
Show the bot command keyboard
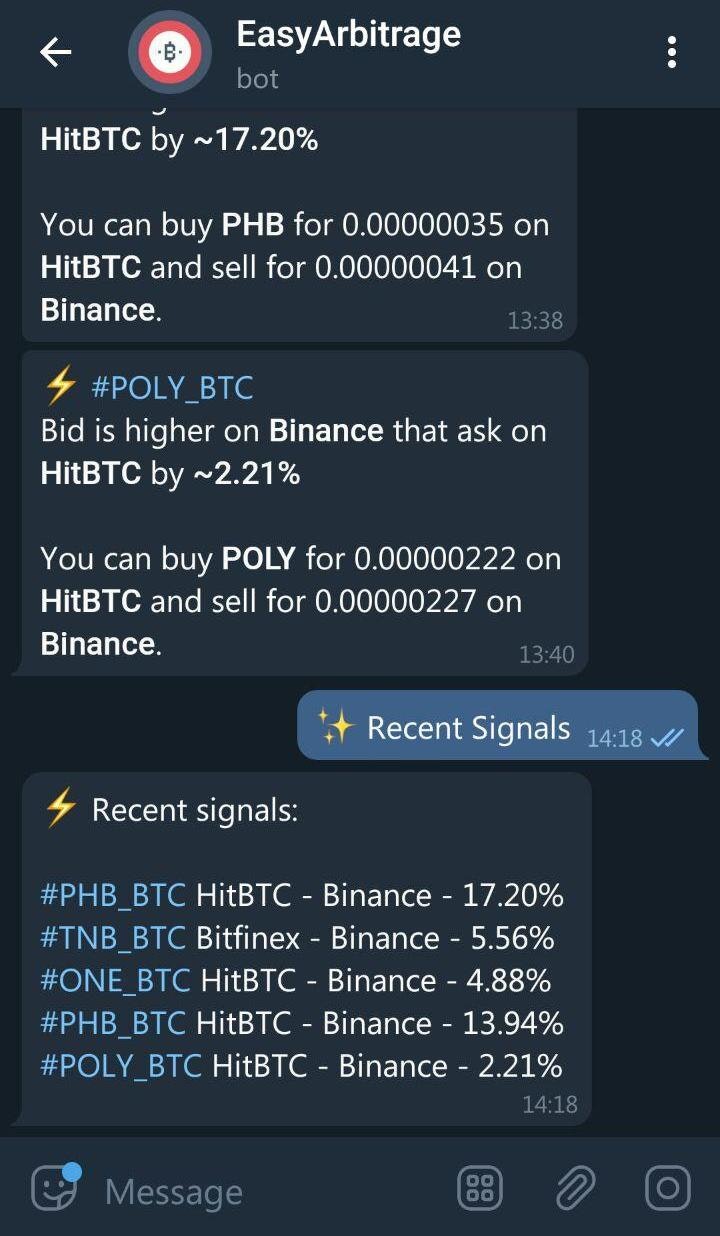point(480,1189)
